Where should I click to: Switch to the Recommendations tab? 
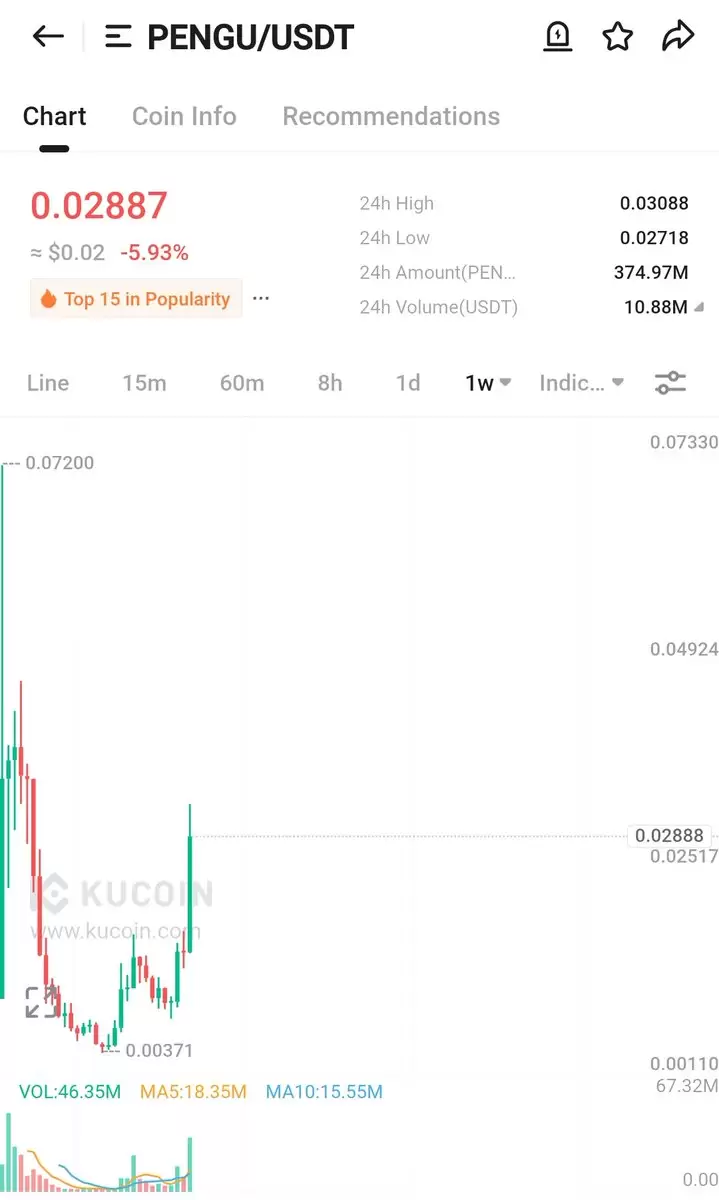[391, 116]
